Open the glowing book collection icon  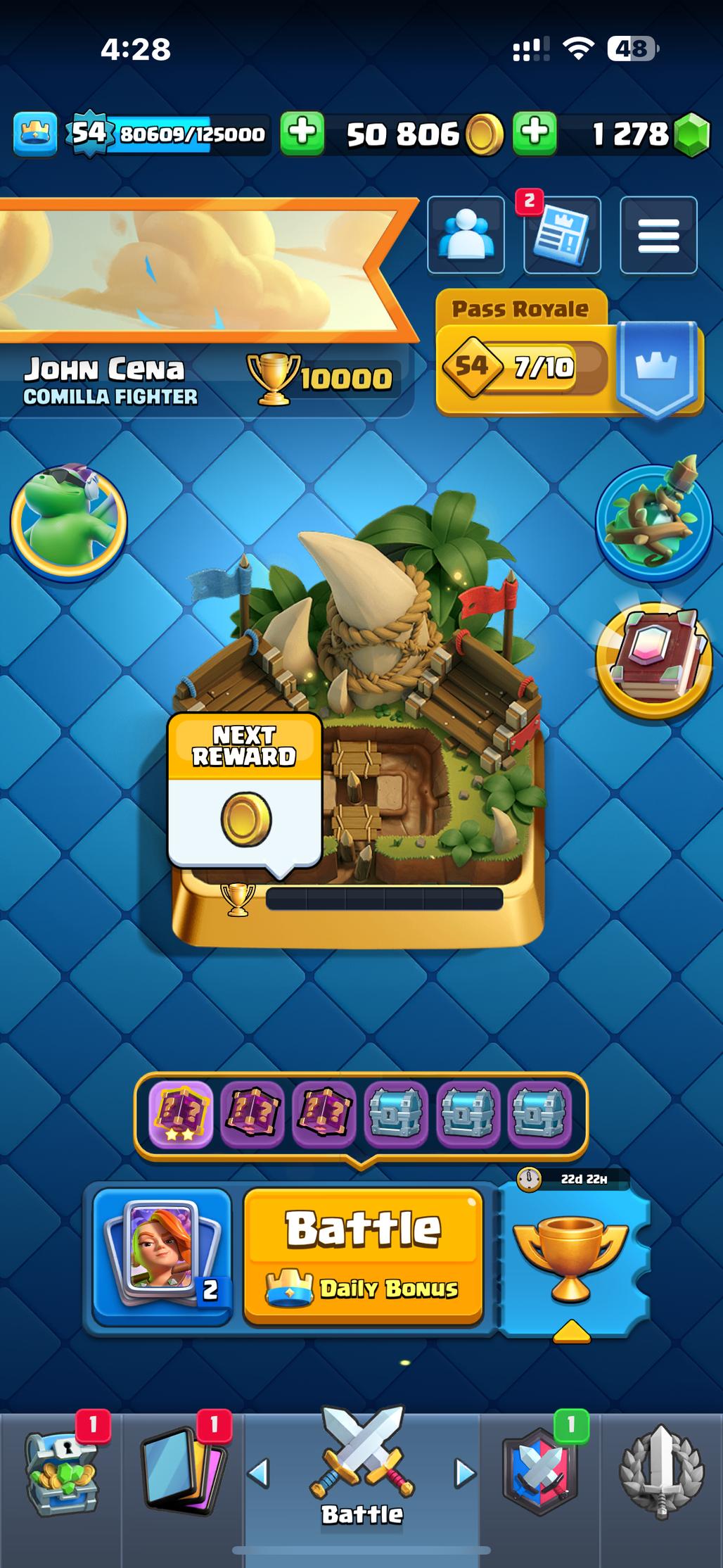click(x=653, y=662)
